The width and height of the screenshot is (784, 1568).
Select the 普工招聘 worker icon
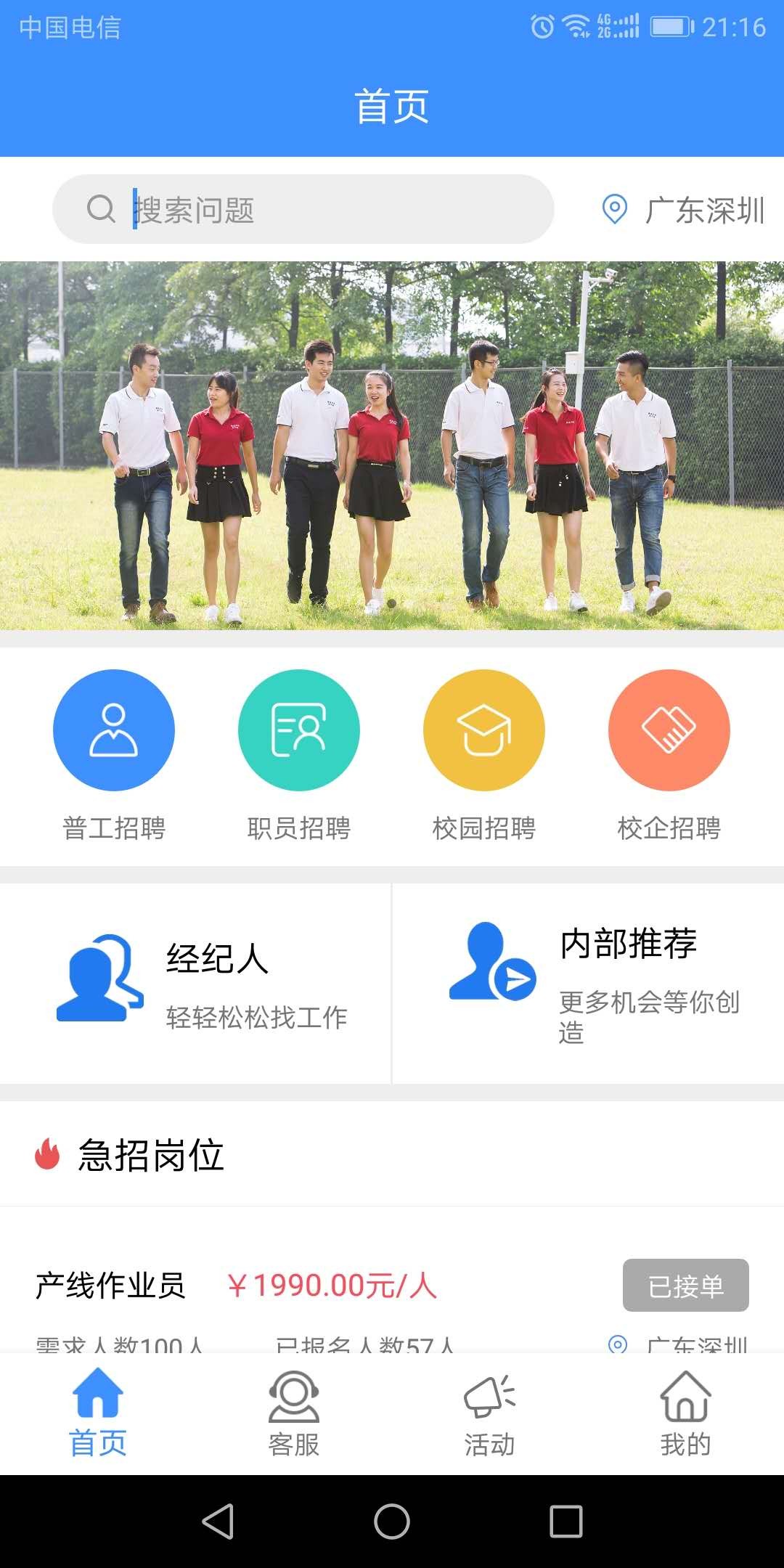(113, 730)
